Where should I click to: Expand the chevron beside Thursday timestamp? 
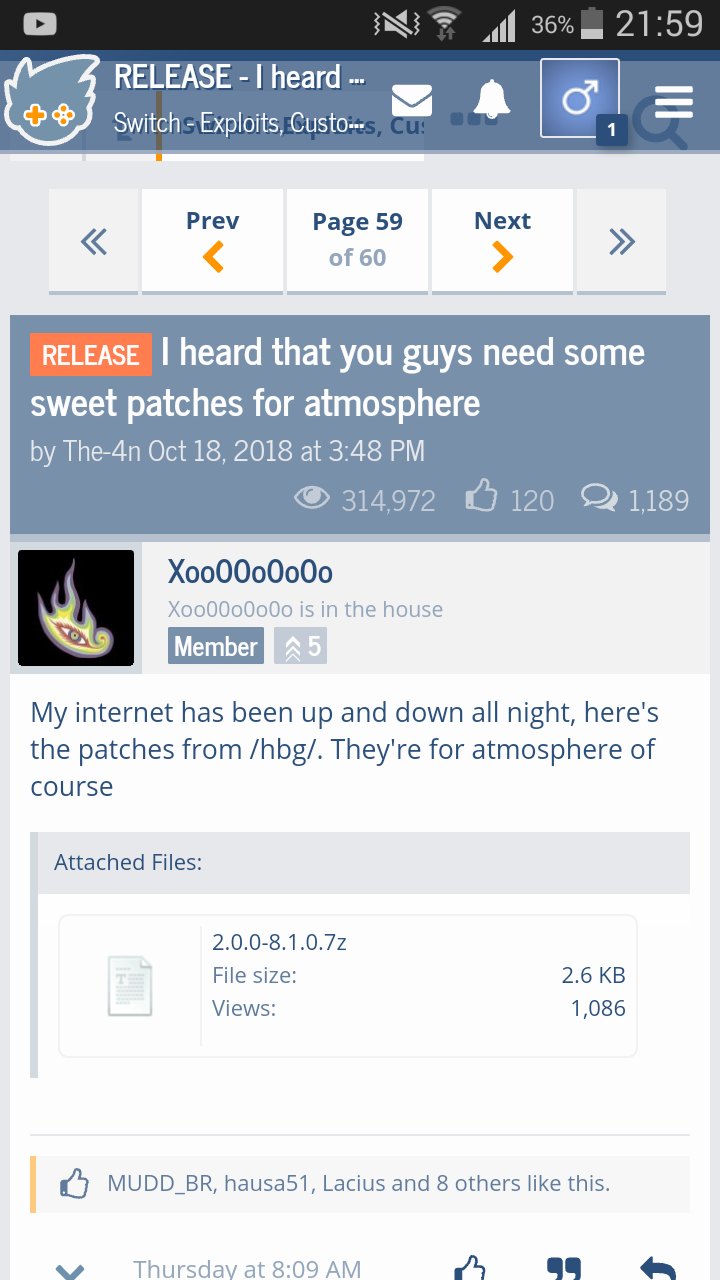pyautogui.click(x=70, y=1271)
